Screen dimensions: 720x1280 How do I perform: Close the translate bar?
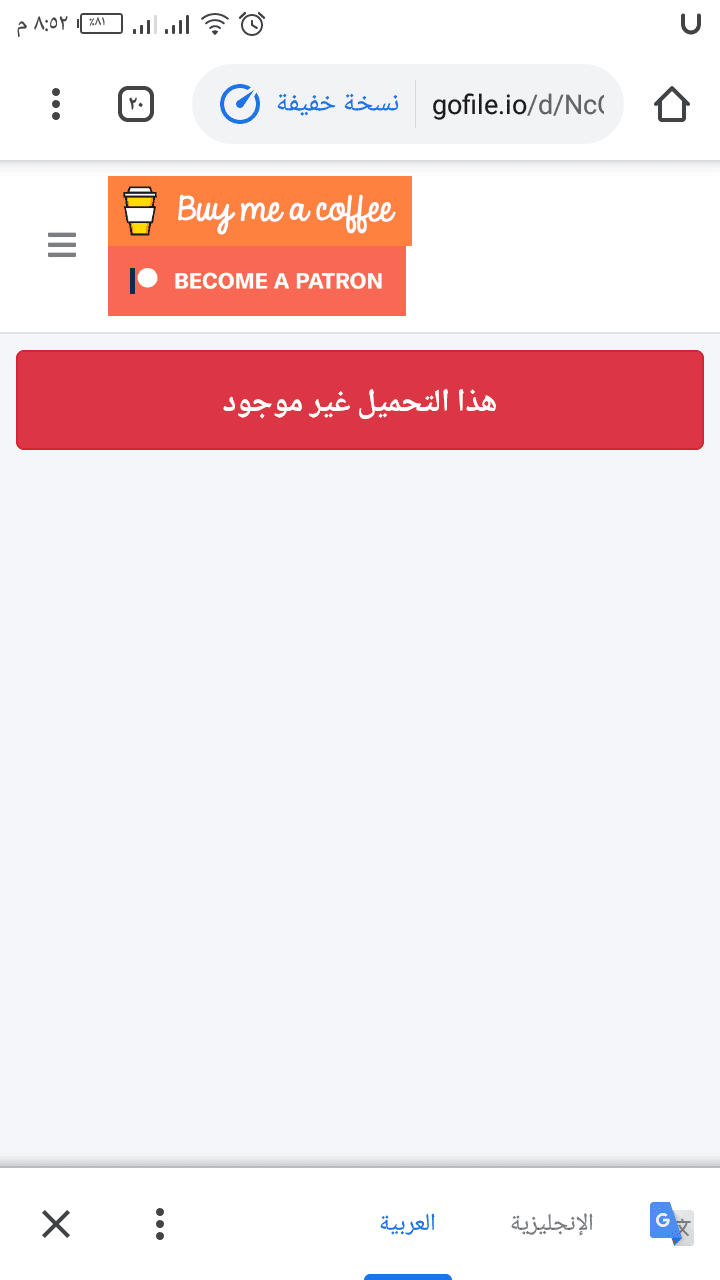click(x=56, y=1223)
